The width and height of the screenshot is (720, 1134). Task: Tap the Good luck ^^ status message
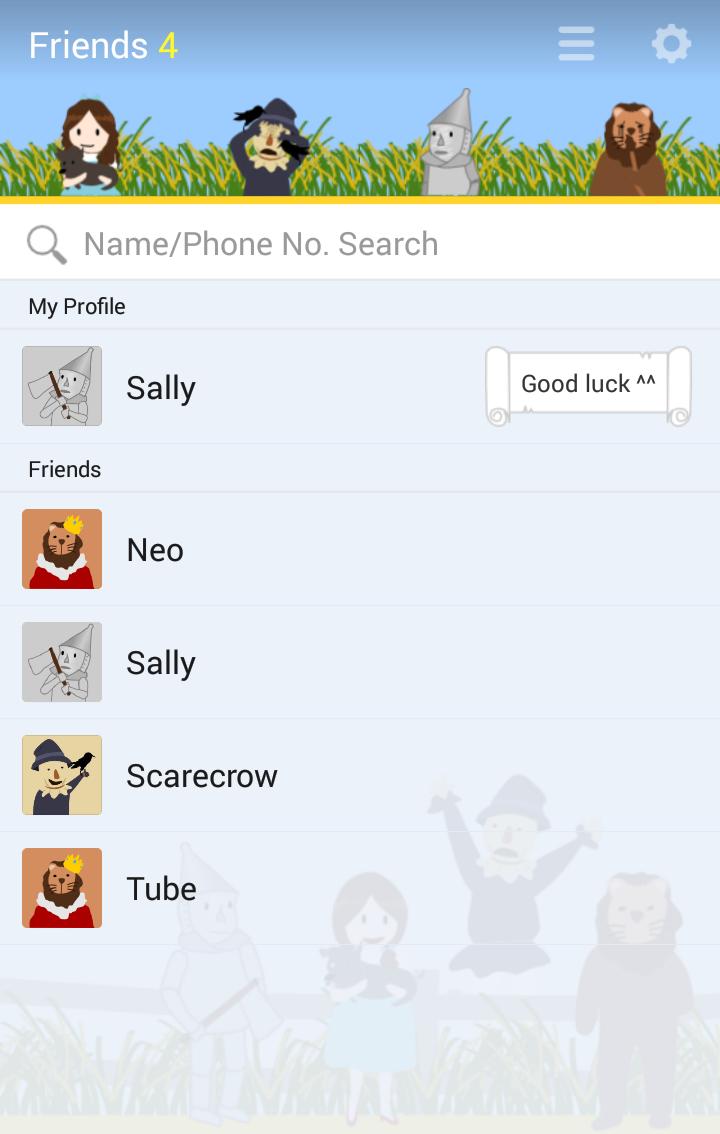[x=588, y=385]
